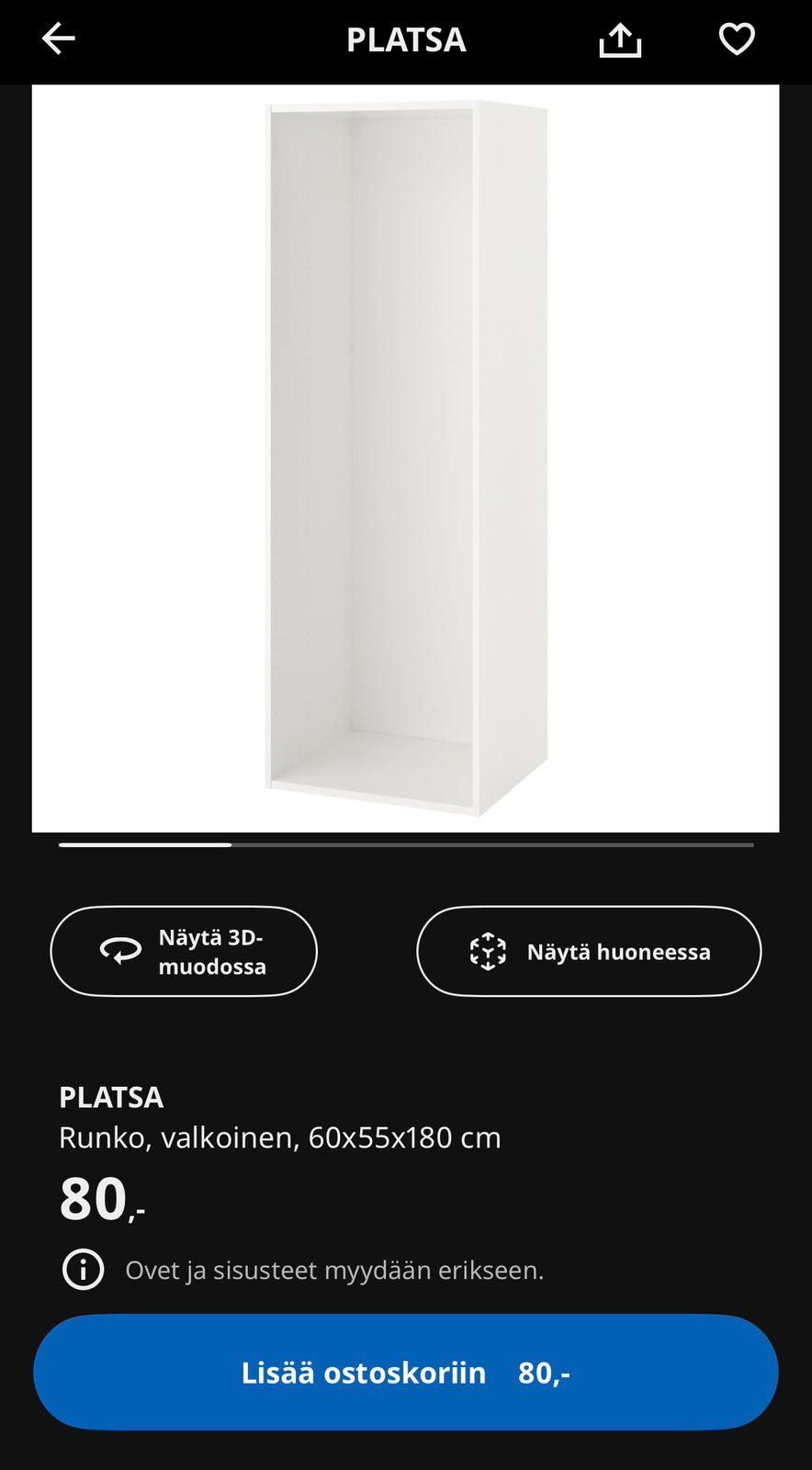
Task: Tap the heart icon to favorite PLATSA
Action: point(736,40)
